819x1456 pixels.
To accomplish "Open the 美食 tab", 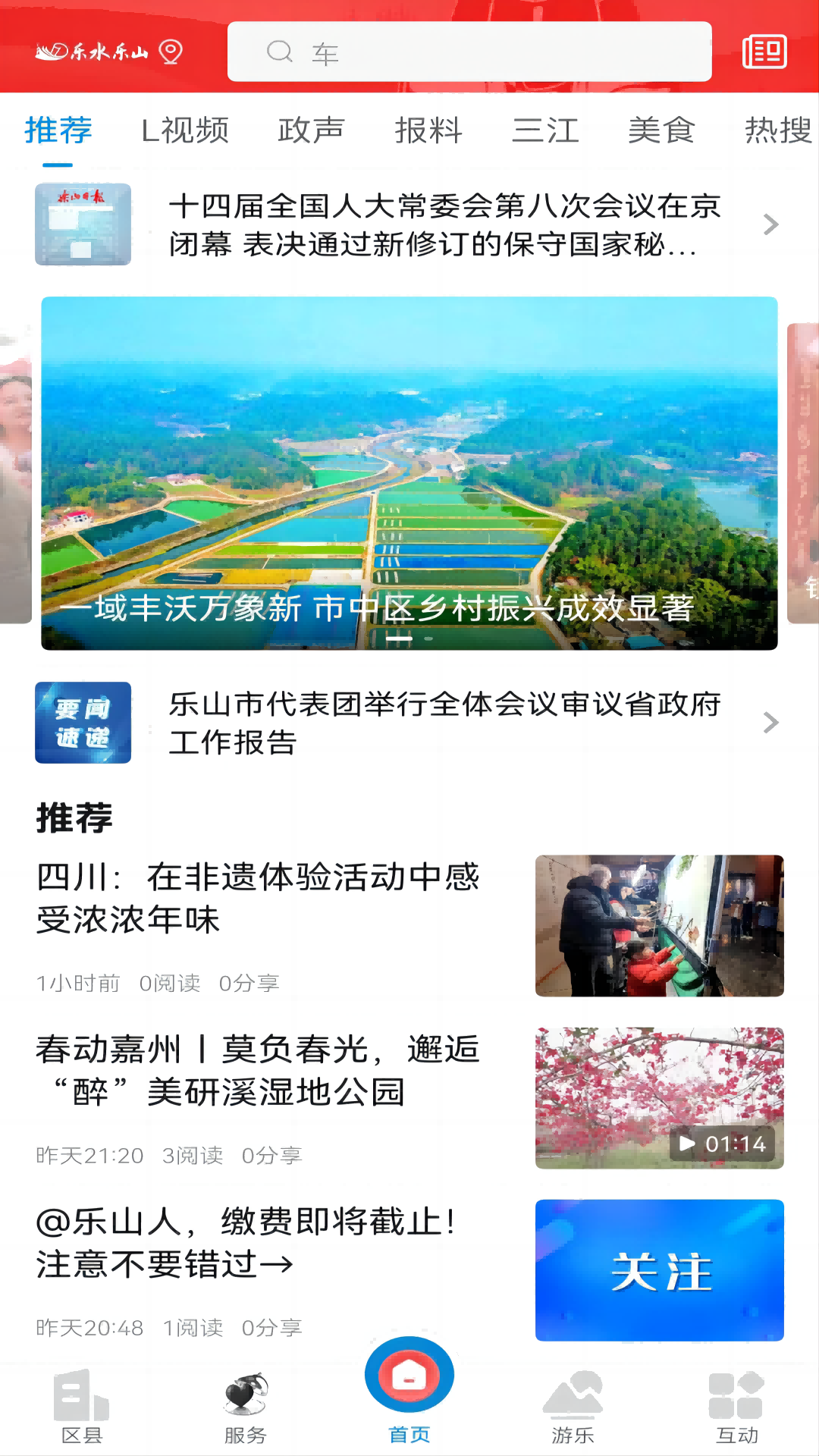I will pos(661,130).
